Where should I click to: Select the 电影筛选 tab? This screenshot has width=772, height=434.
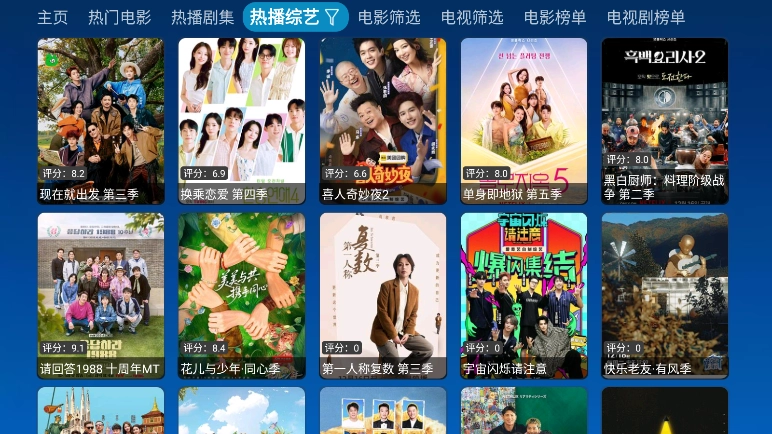(x=389, y=17)
